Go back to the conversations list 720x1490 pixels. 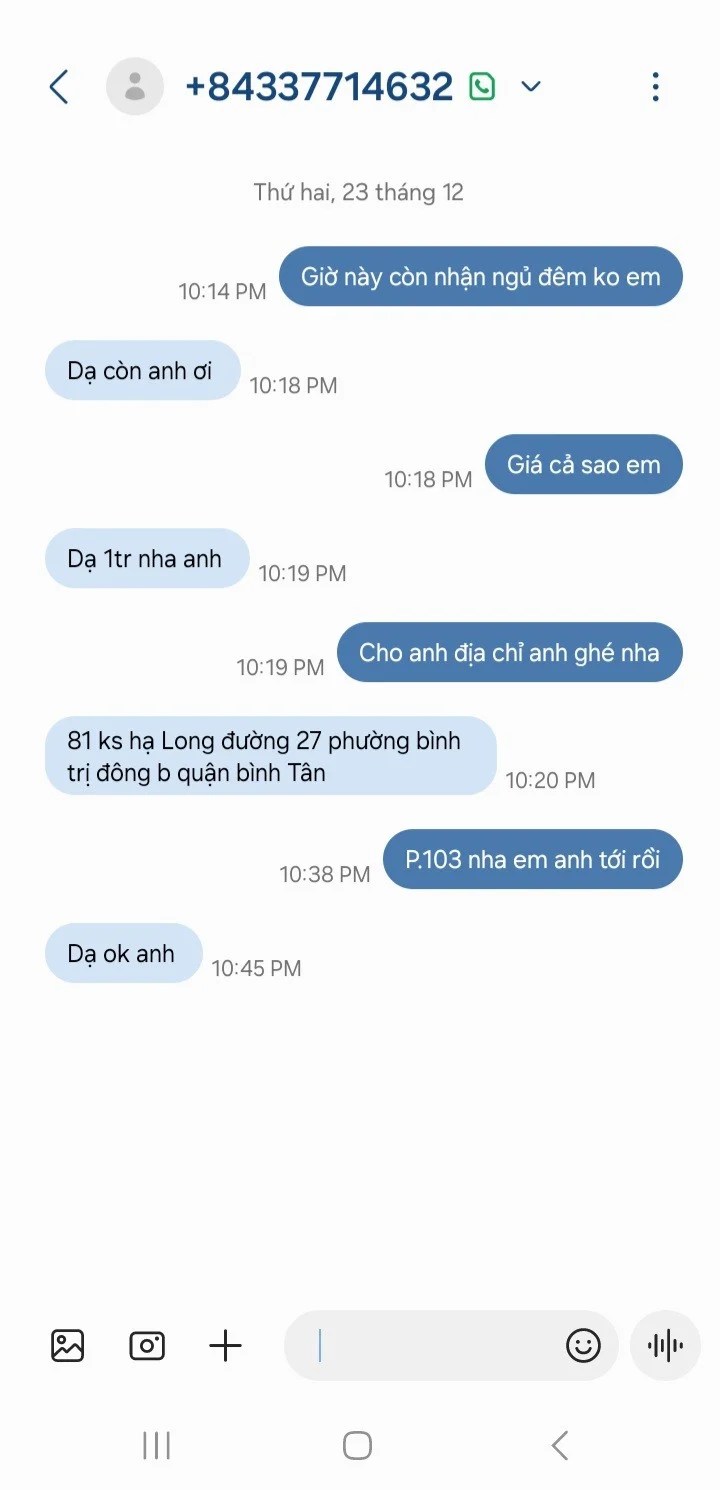click(x=59, y=87)
